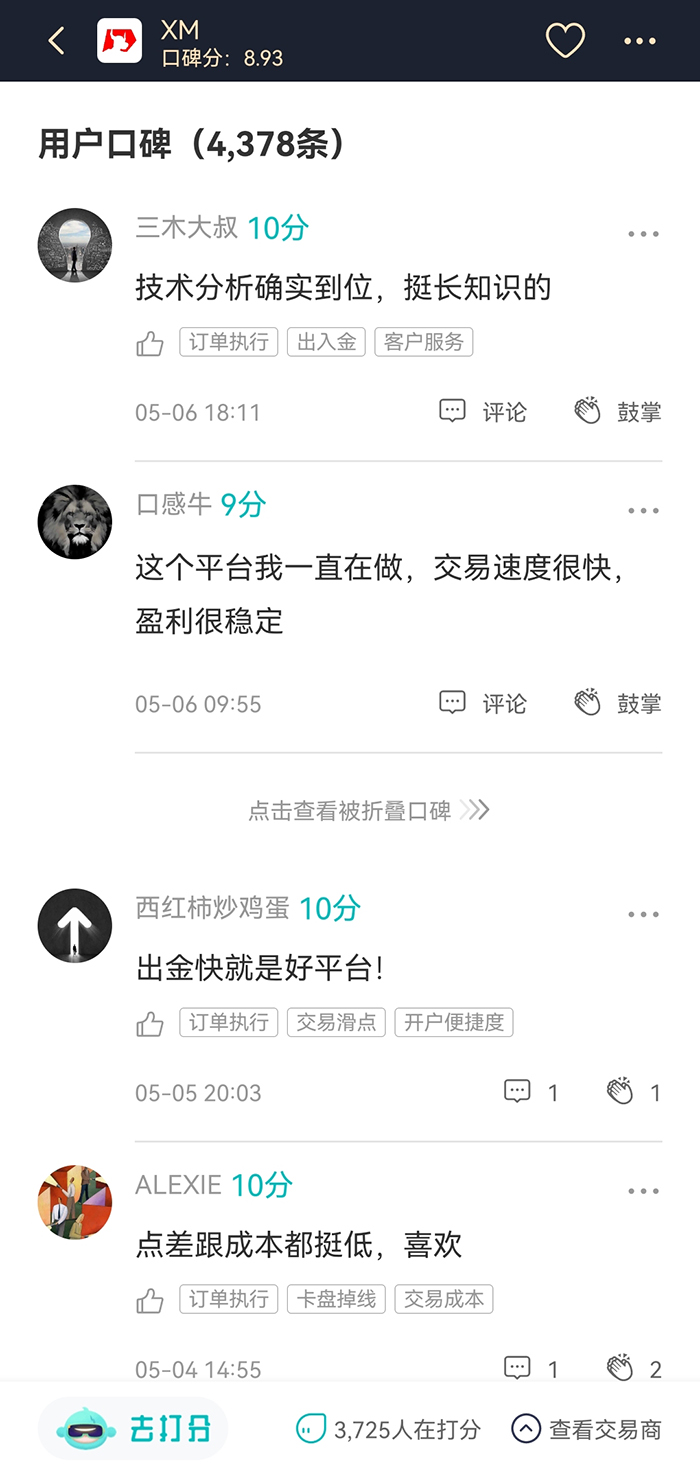
Task: Like 西红柿炒鸡蛋's review with thumbs up
Action: click(150, 1024)
